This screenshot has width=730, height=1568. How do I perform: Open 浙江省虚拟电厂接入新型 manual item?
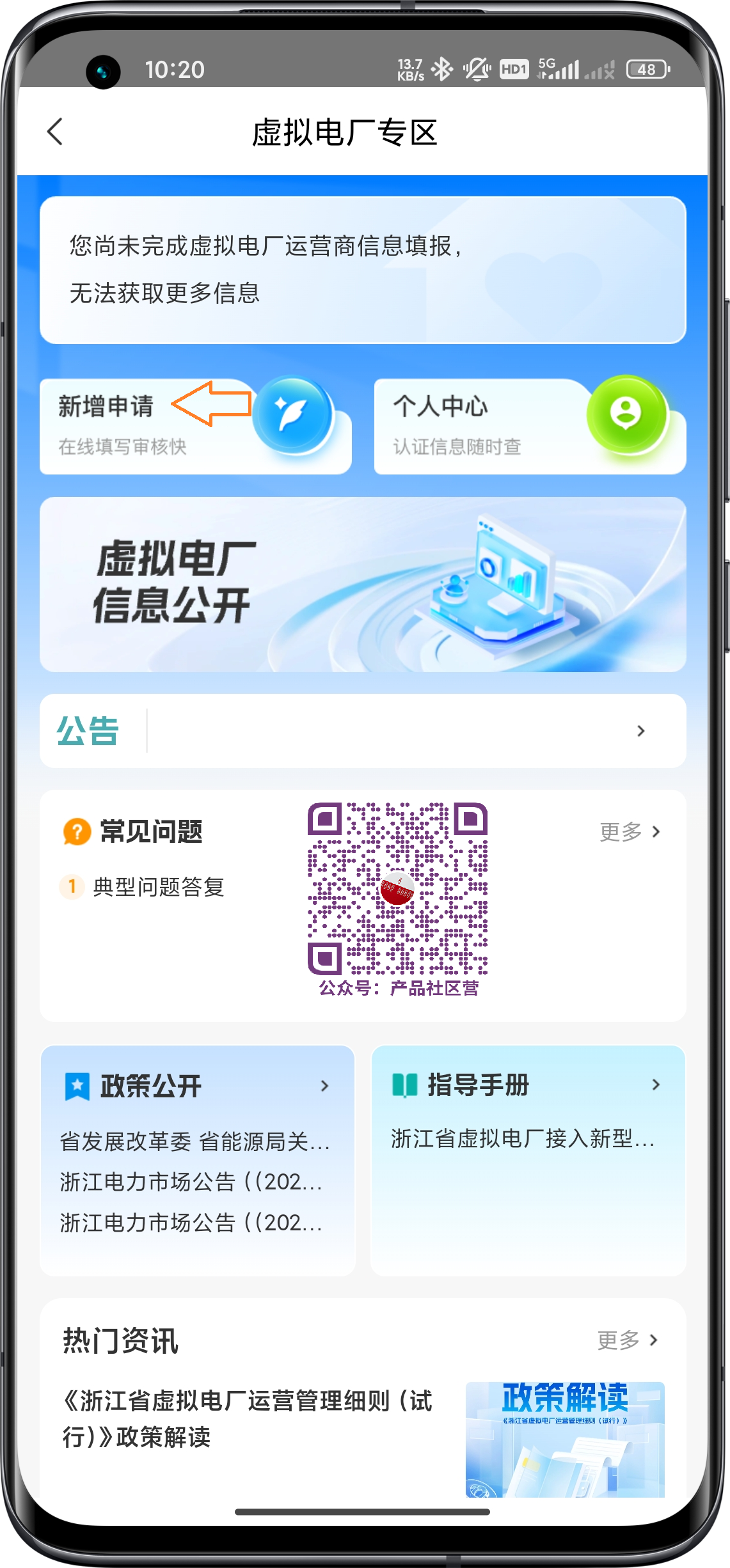coord(522,1139)
